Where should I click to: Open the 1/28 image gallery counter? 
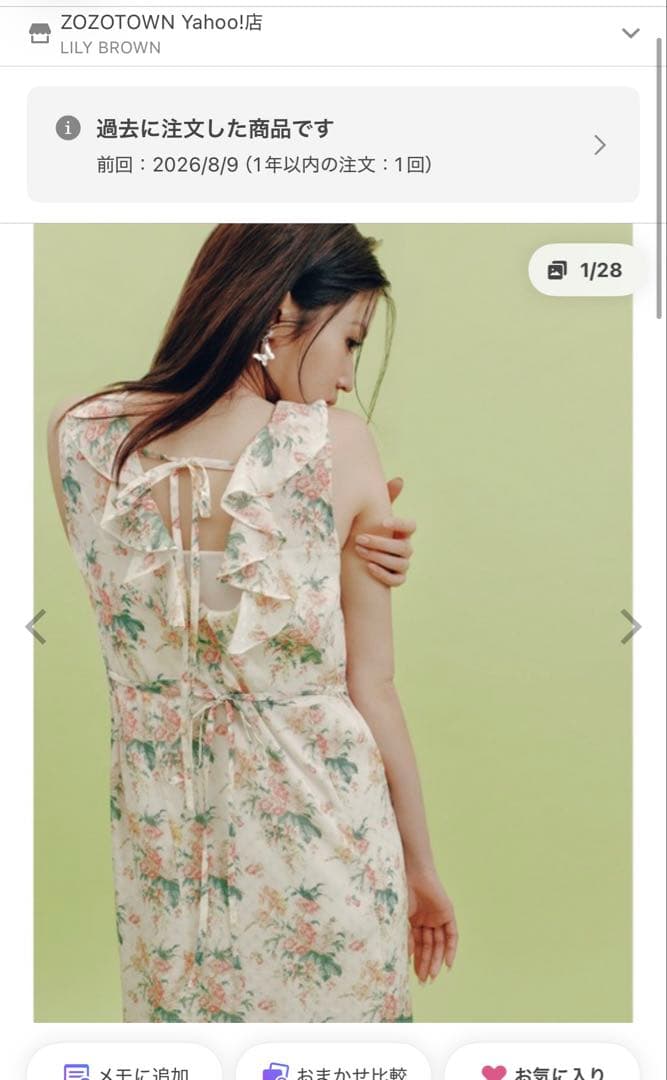tap(586, 270)
